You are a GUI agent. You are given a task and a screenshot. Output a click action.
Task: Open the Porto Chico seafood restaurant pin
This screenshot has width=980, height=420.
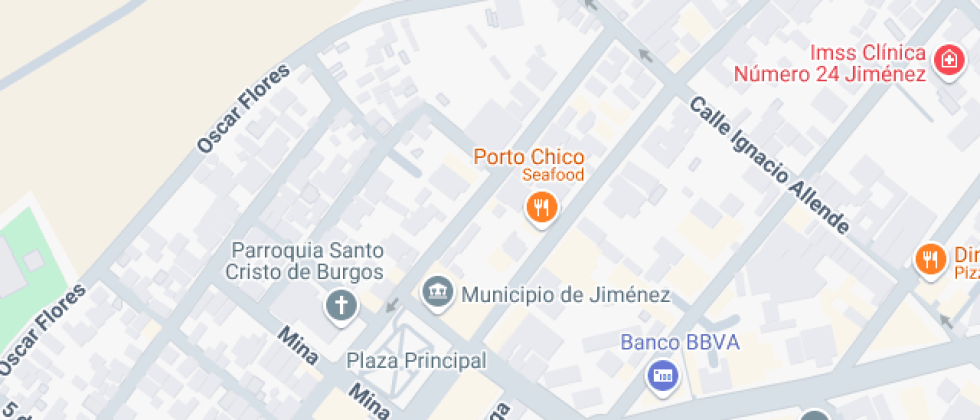pos(541,208)
